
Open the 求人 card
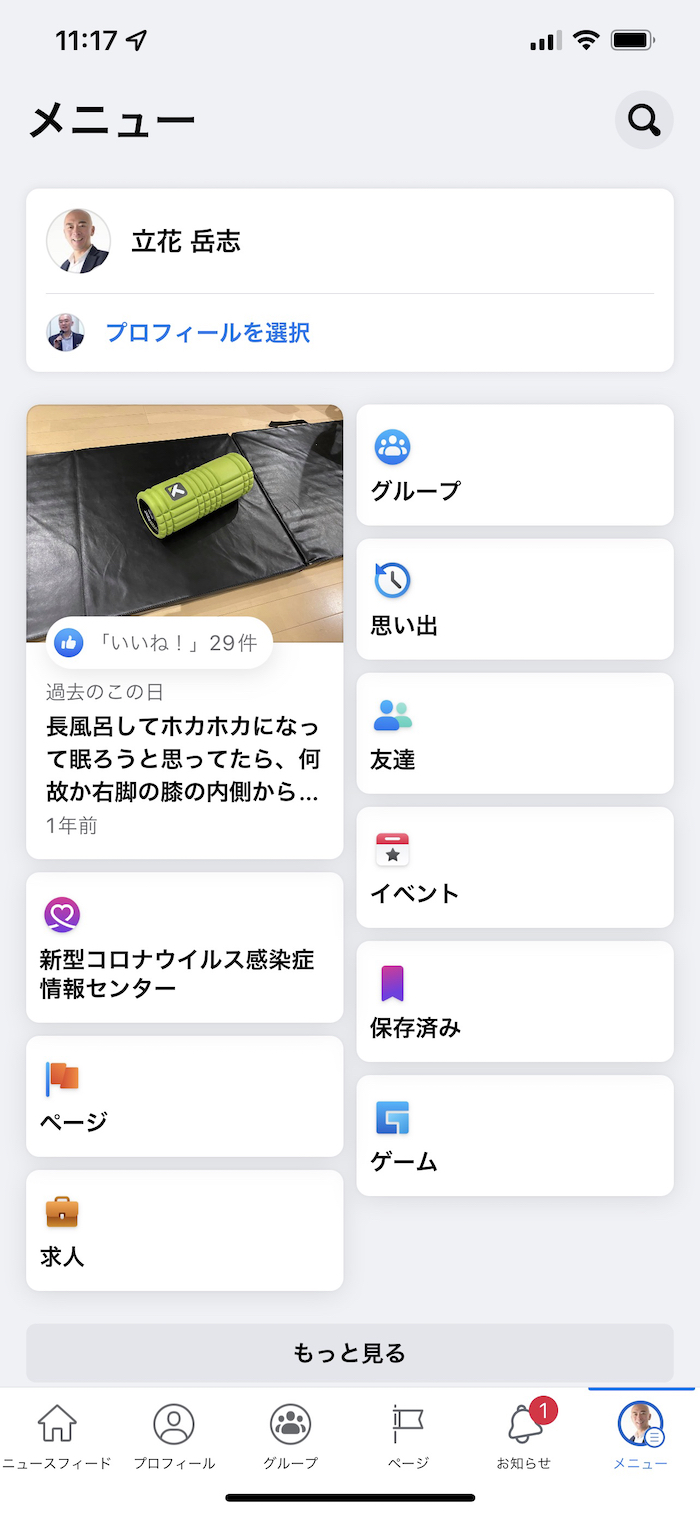pyautogui.click(x=184, y=1230)
